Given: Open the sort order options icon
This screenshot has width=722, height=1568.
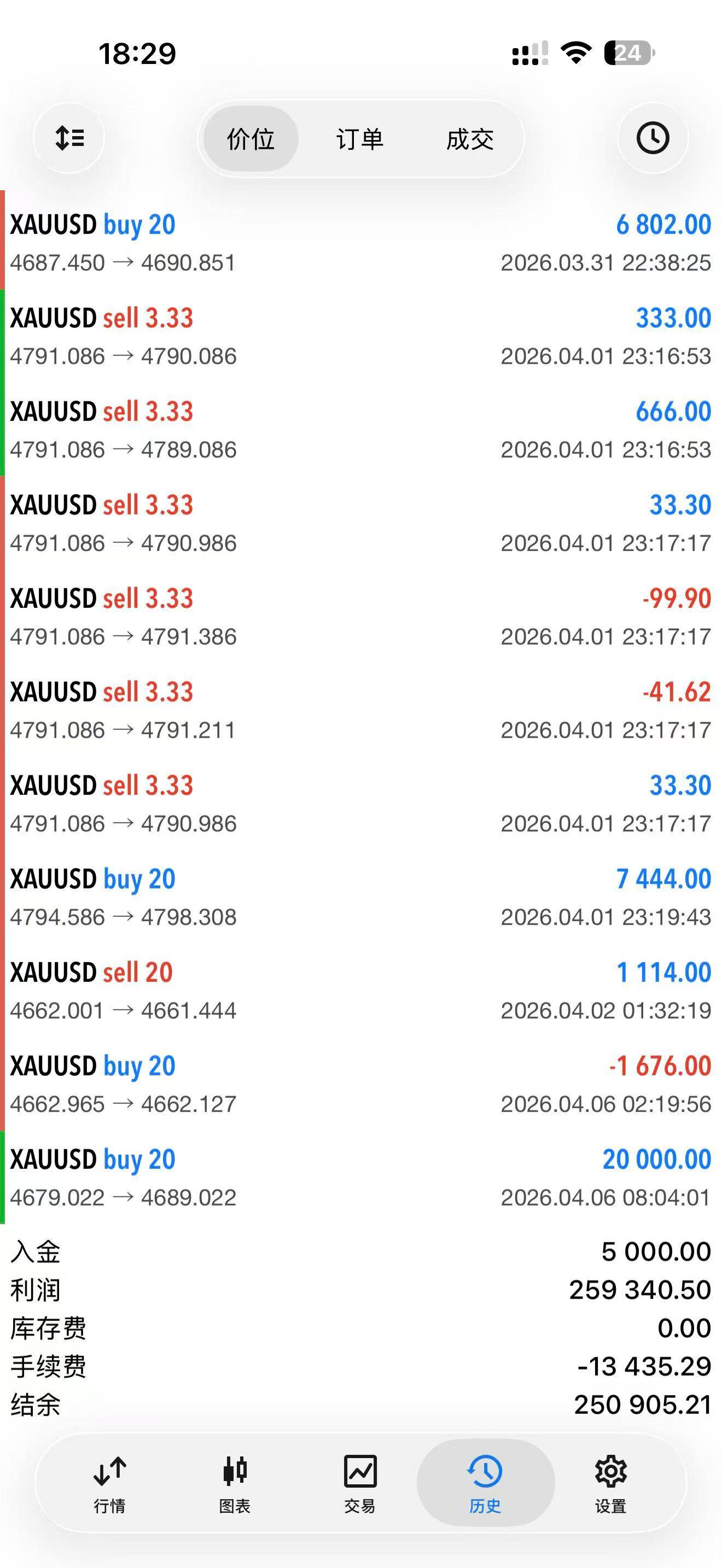Looking at the screenshot, I should click(x=69, y=138).
